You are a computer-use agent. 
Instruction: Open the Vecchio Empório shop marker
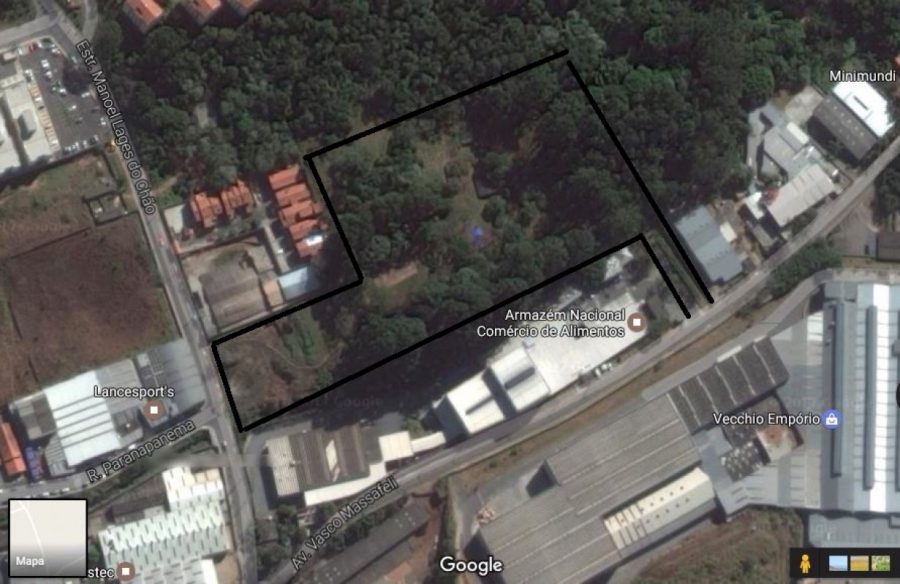(x=831, y=419)
